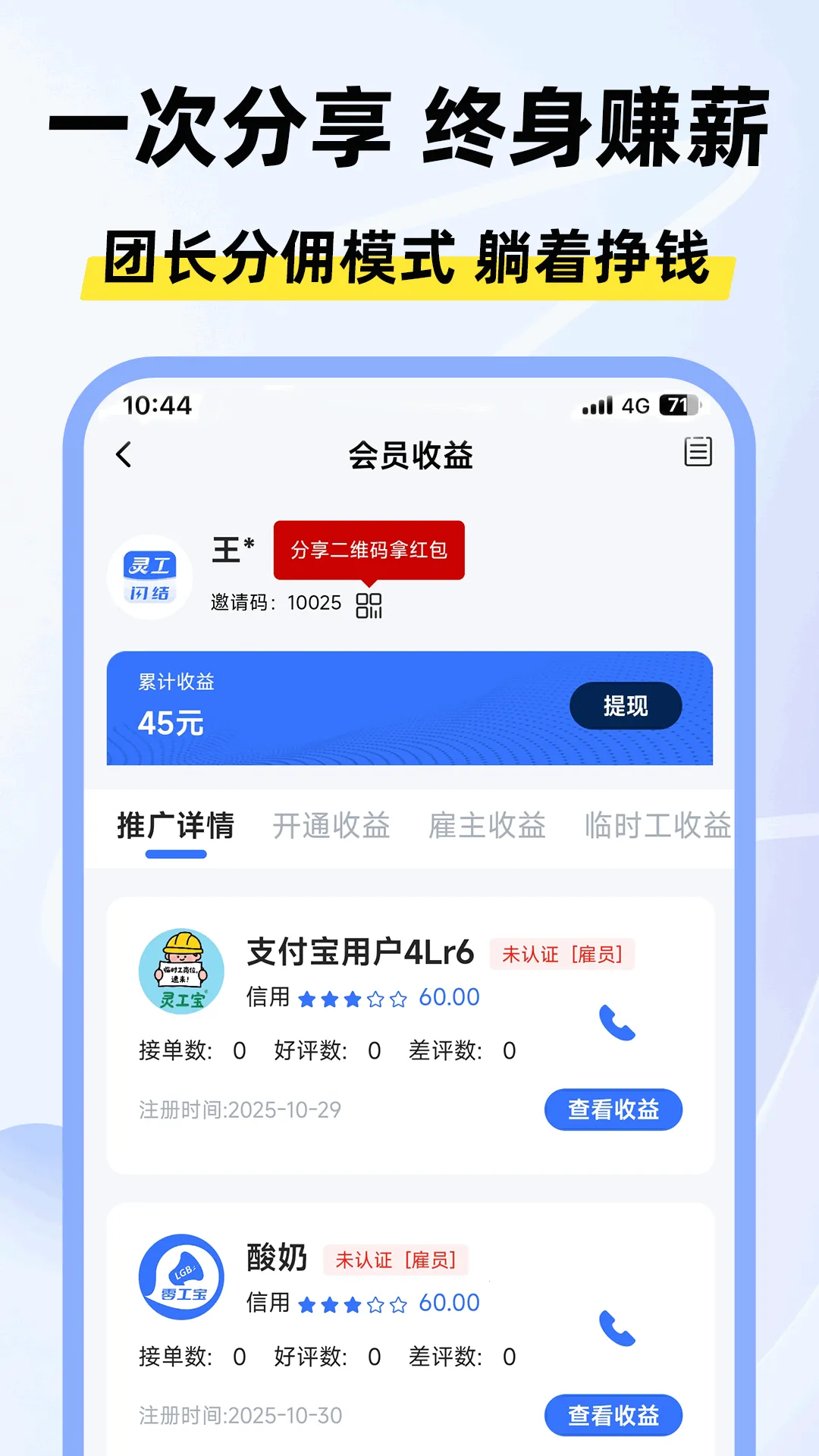Screen dimensions: 819x1456
Task: Toggle the fifth star in 酸奶's credit rating
Action: (397, 1302)
